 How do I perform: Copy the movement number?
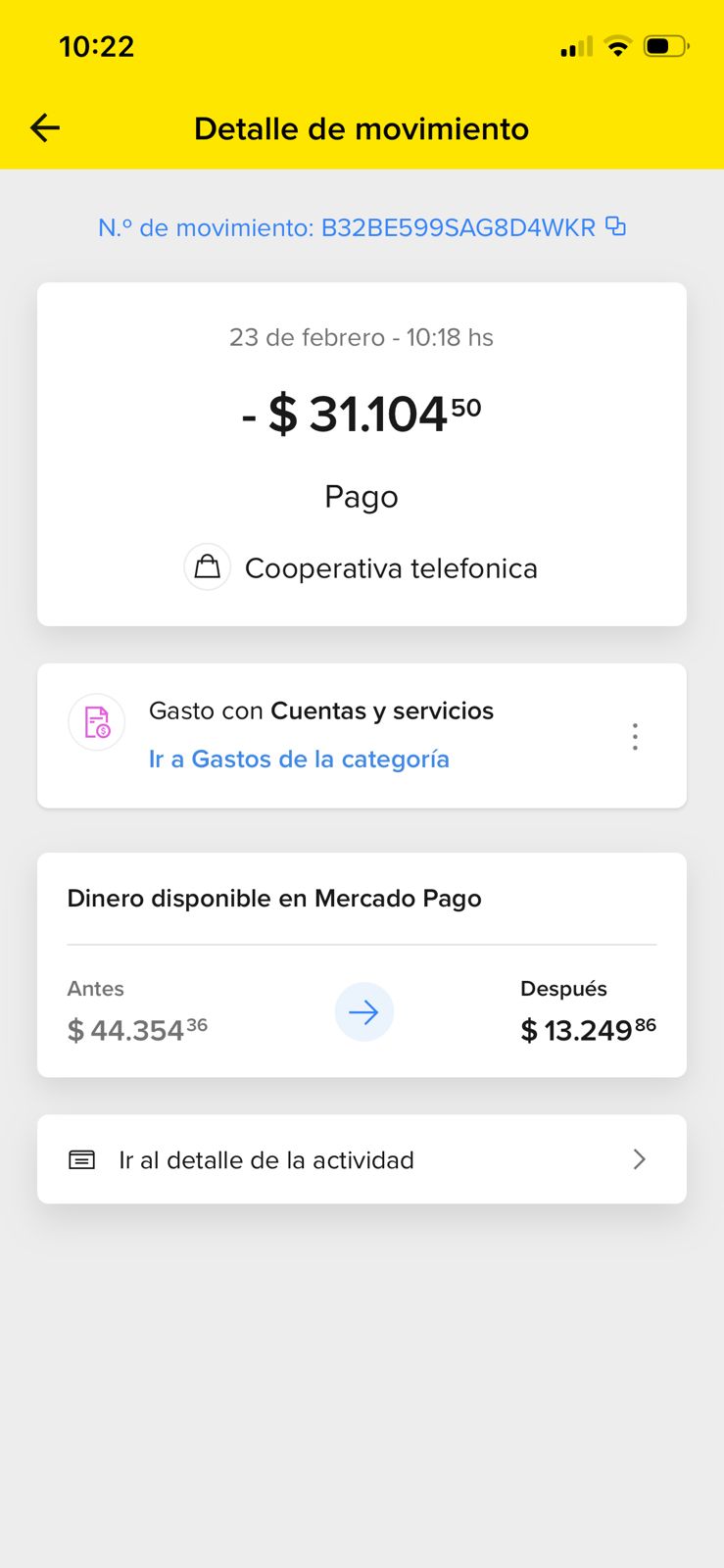tap(615, 226)
